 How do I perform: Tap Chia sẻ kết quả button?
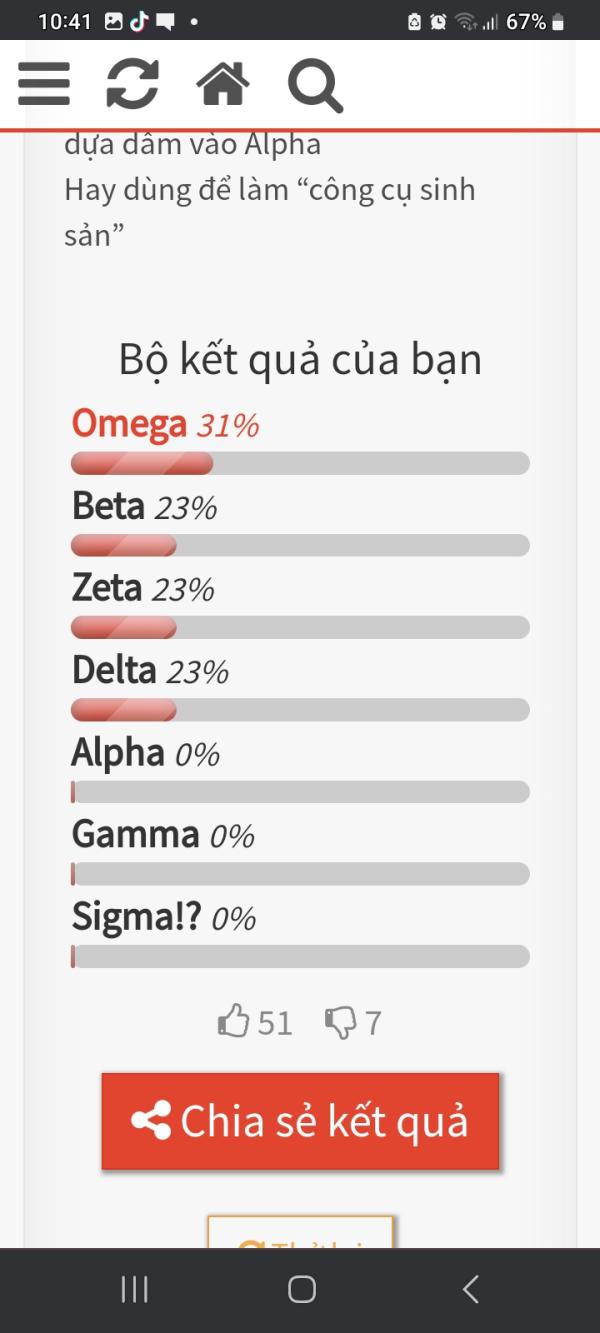[x=300, y=1121]
